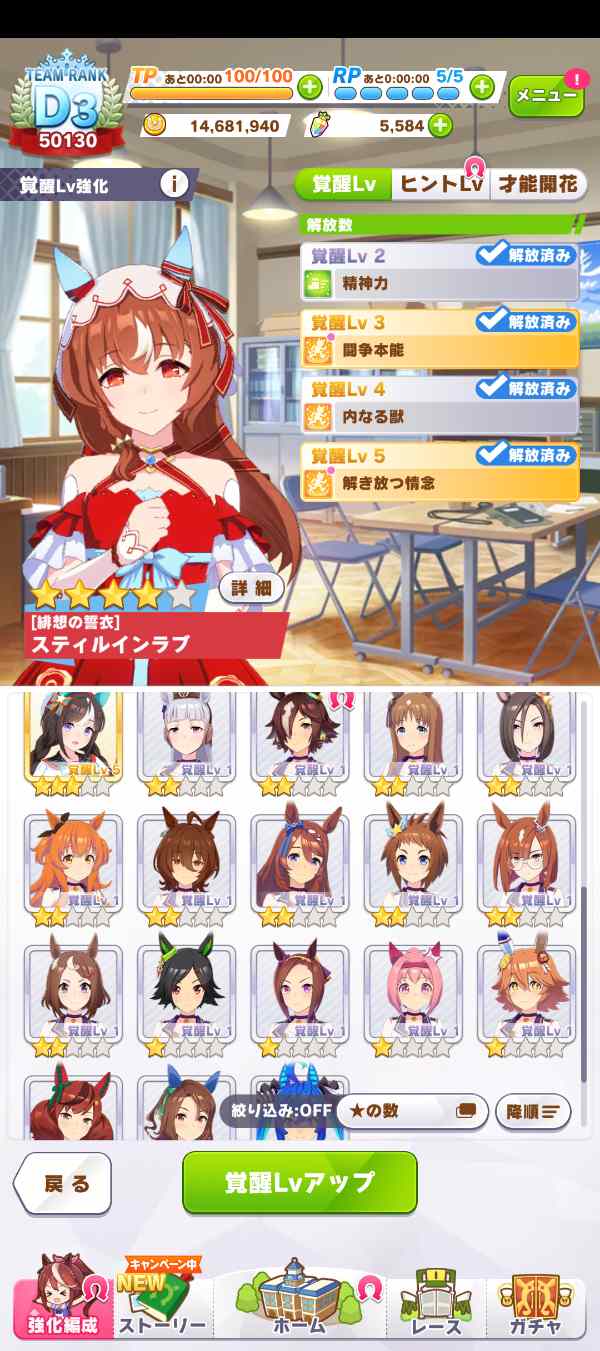The height and width of the screenshot is (1351, 600).
Task: Add carrots via the green plus
Action: coord(439,125)
